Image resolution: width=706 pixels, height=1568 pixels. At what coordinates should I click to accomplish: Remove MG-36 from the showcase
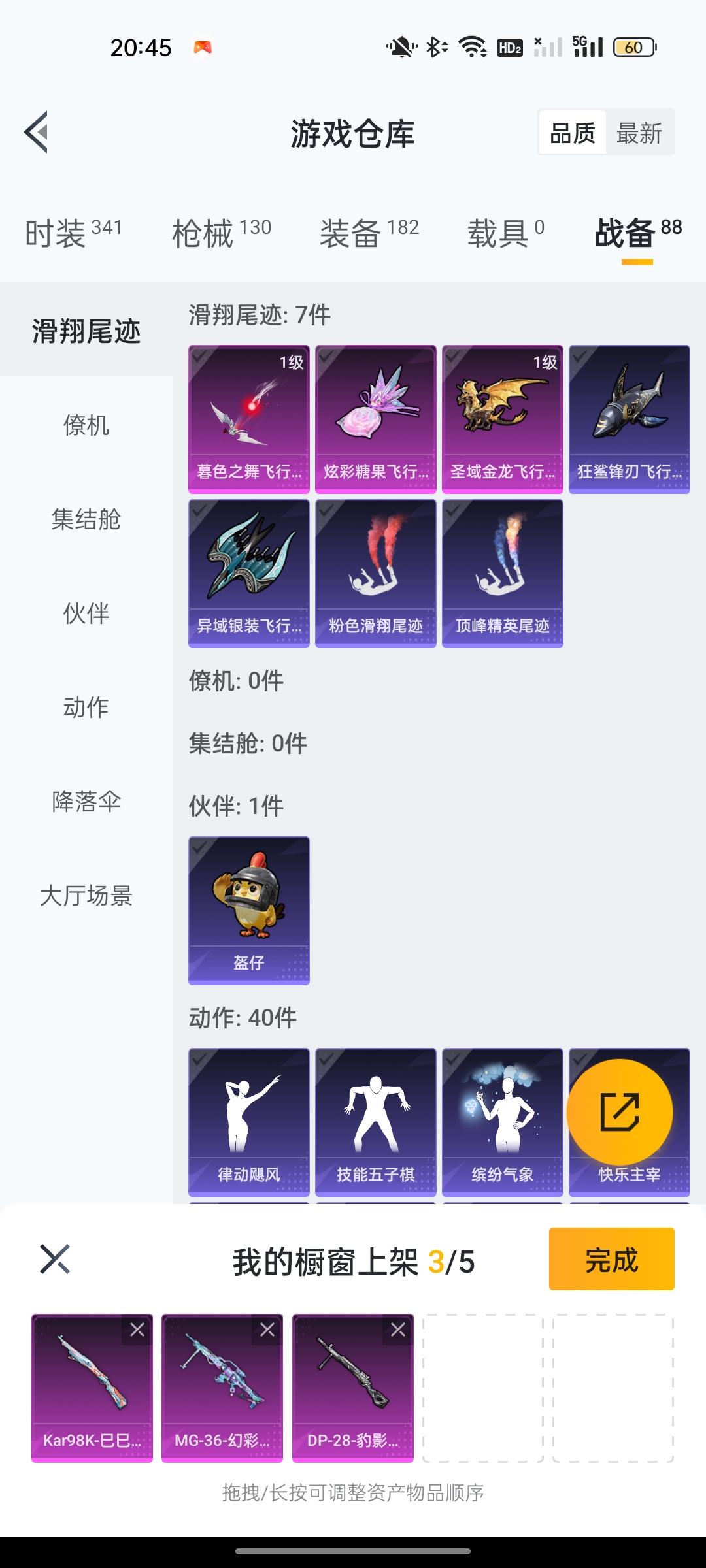267,1330
